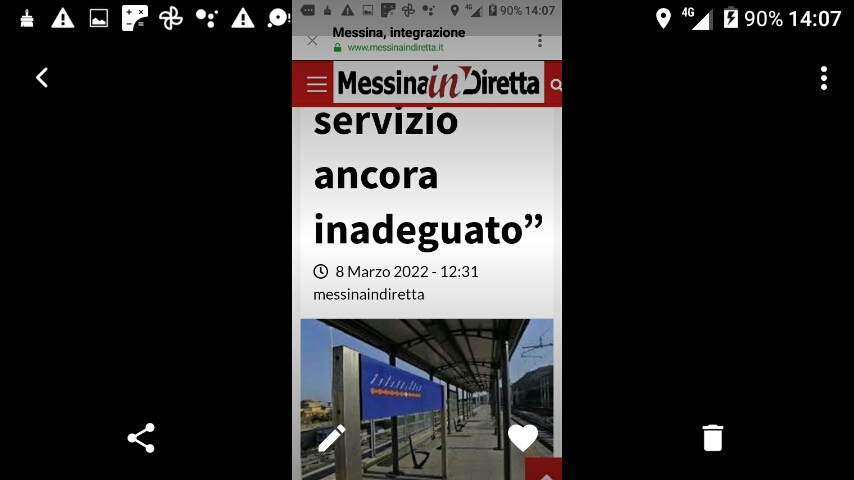The image size is (854, 480).
Task: Go back from the image viewer
Action: pos(42,78)
